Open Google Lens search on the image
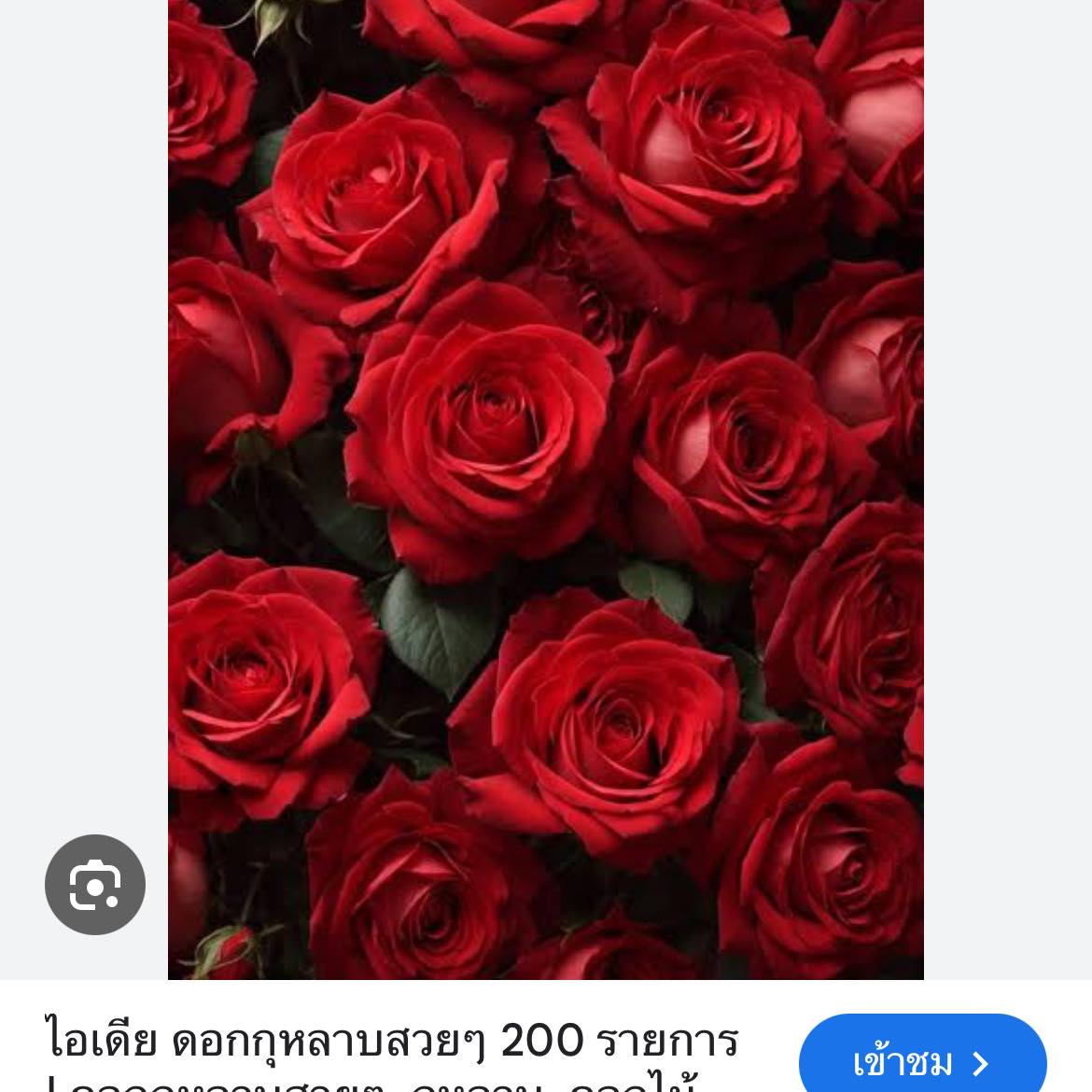 pos(95,884)
